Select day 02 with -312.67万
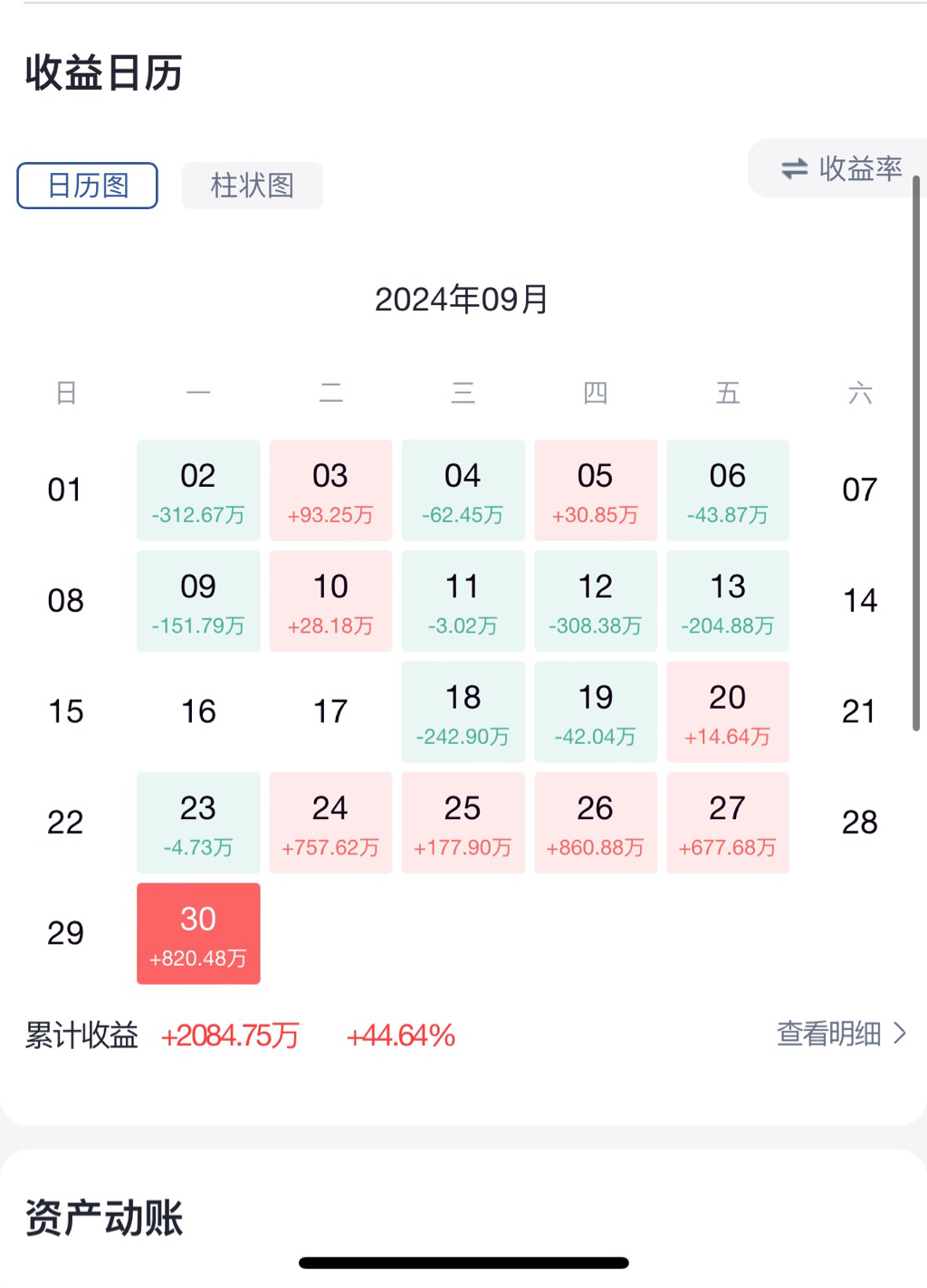 [x=198, y=491]
